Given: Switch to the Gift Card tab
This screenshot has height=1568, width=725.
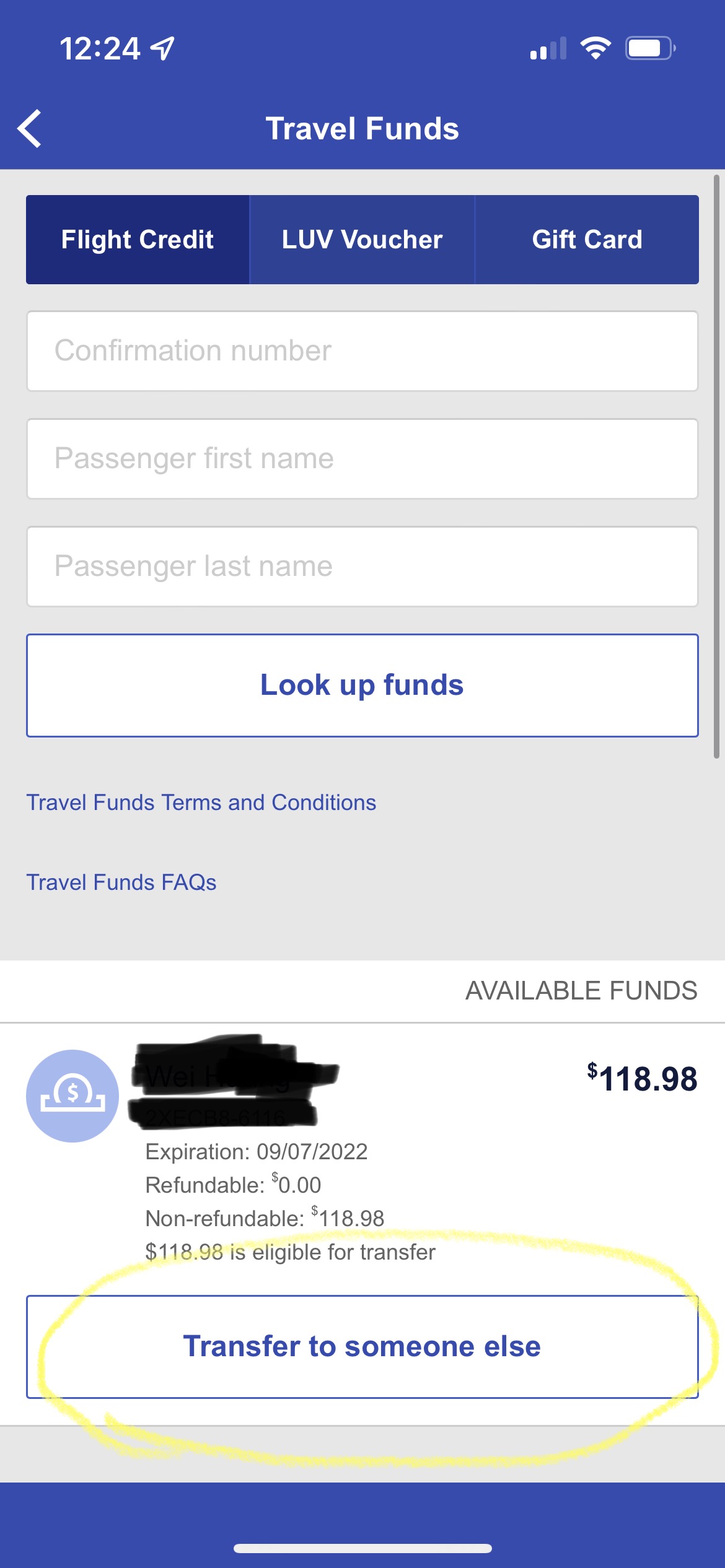Looking at the screenshot, I should [587, 240].
